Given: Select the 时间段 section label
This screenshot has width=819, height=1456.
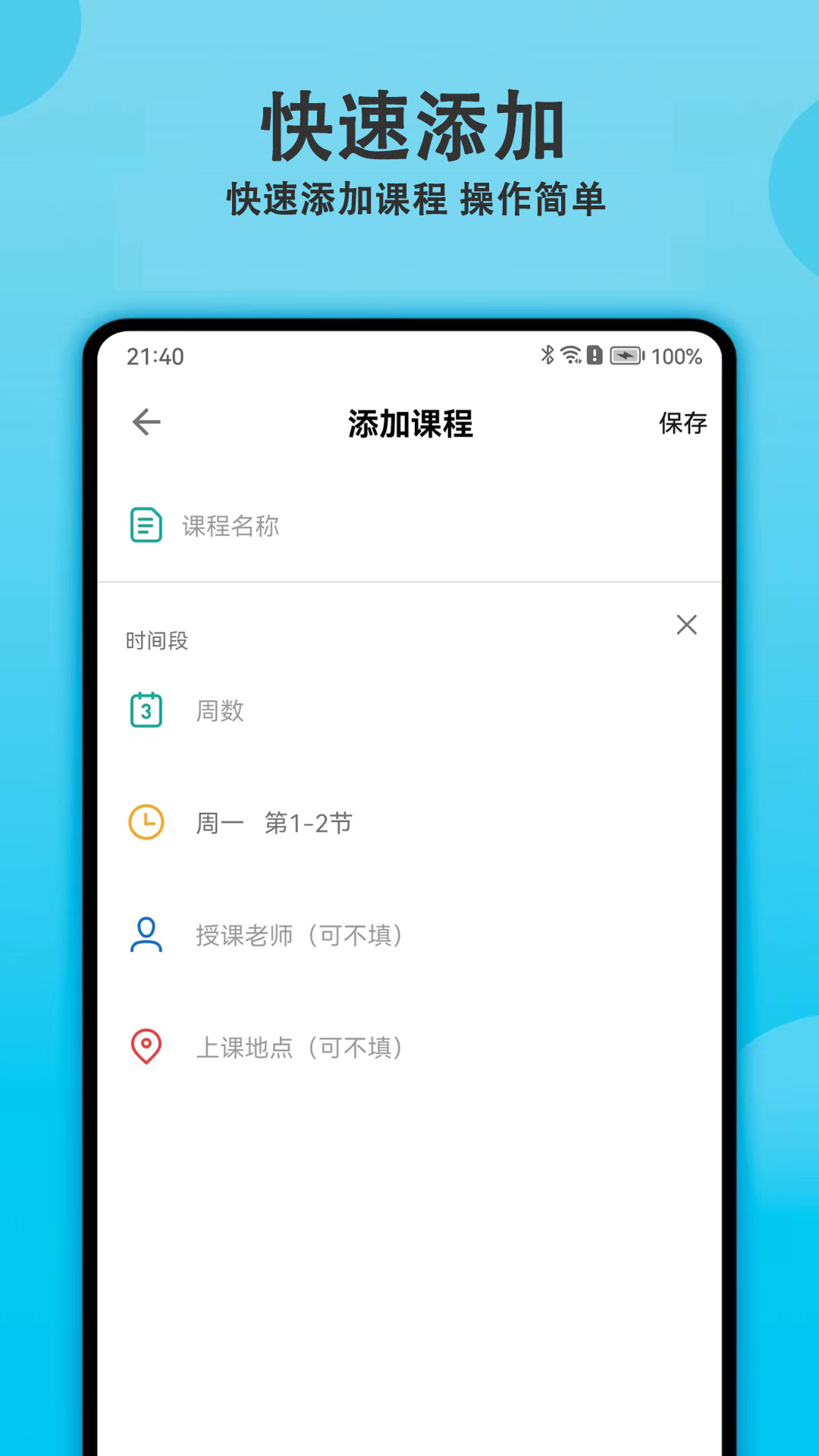Looking at the screenshot, I should (157, 639).
